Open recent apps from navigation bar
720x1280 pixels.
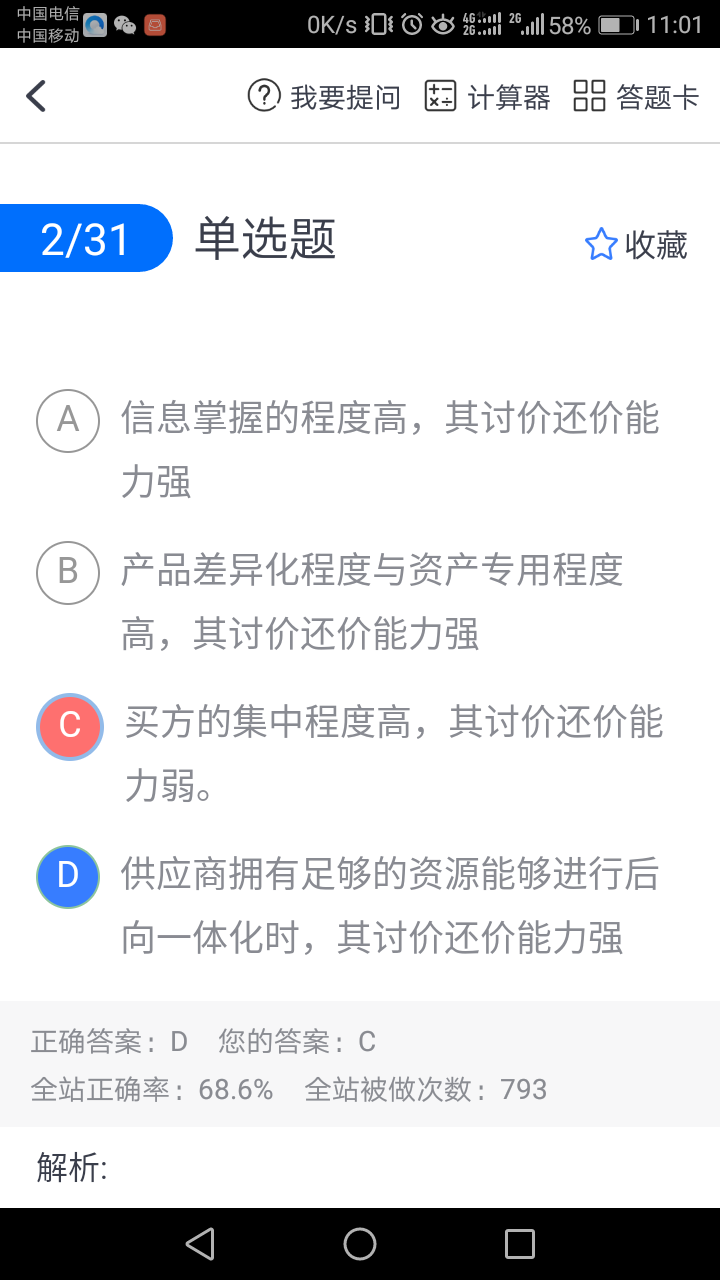(520, 1244)
